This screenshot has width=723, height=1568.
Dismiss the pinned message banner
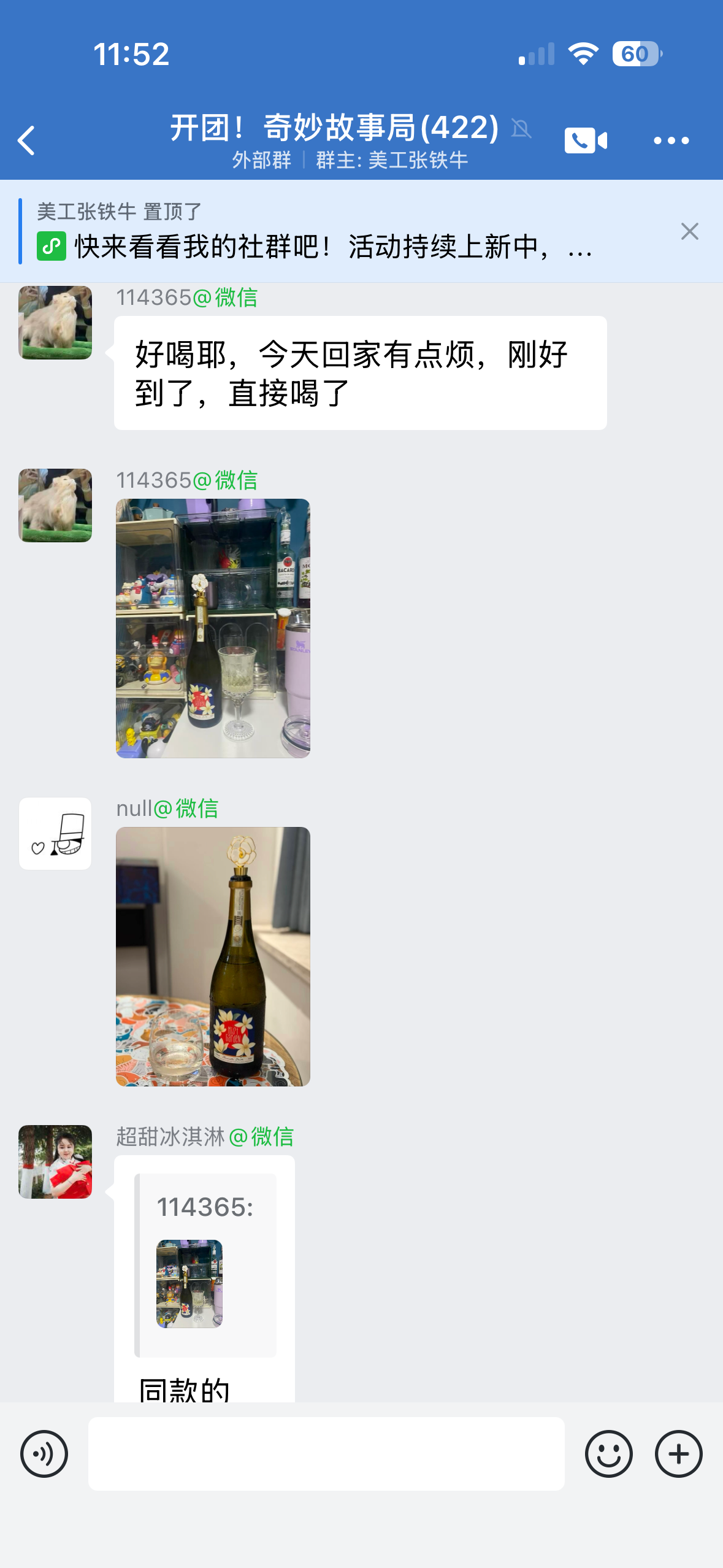click(689, 231)
